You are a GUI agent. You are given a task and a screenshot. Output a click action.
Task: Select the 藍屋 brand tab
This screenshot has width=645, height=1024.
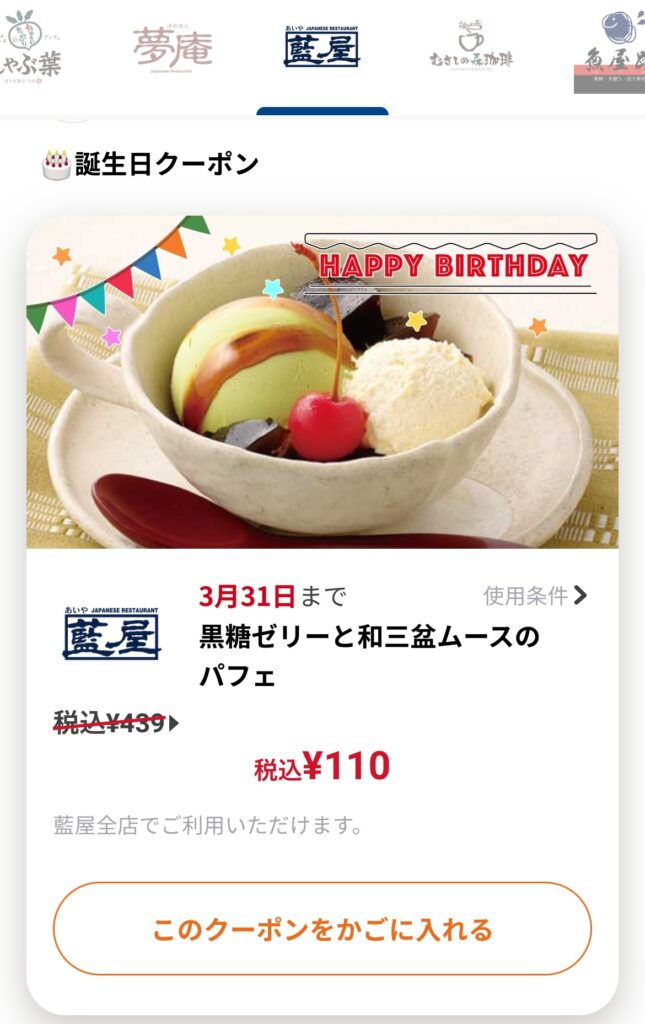[321, 47]
